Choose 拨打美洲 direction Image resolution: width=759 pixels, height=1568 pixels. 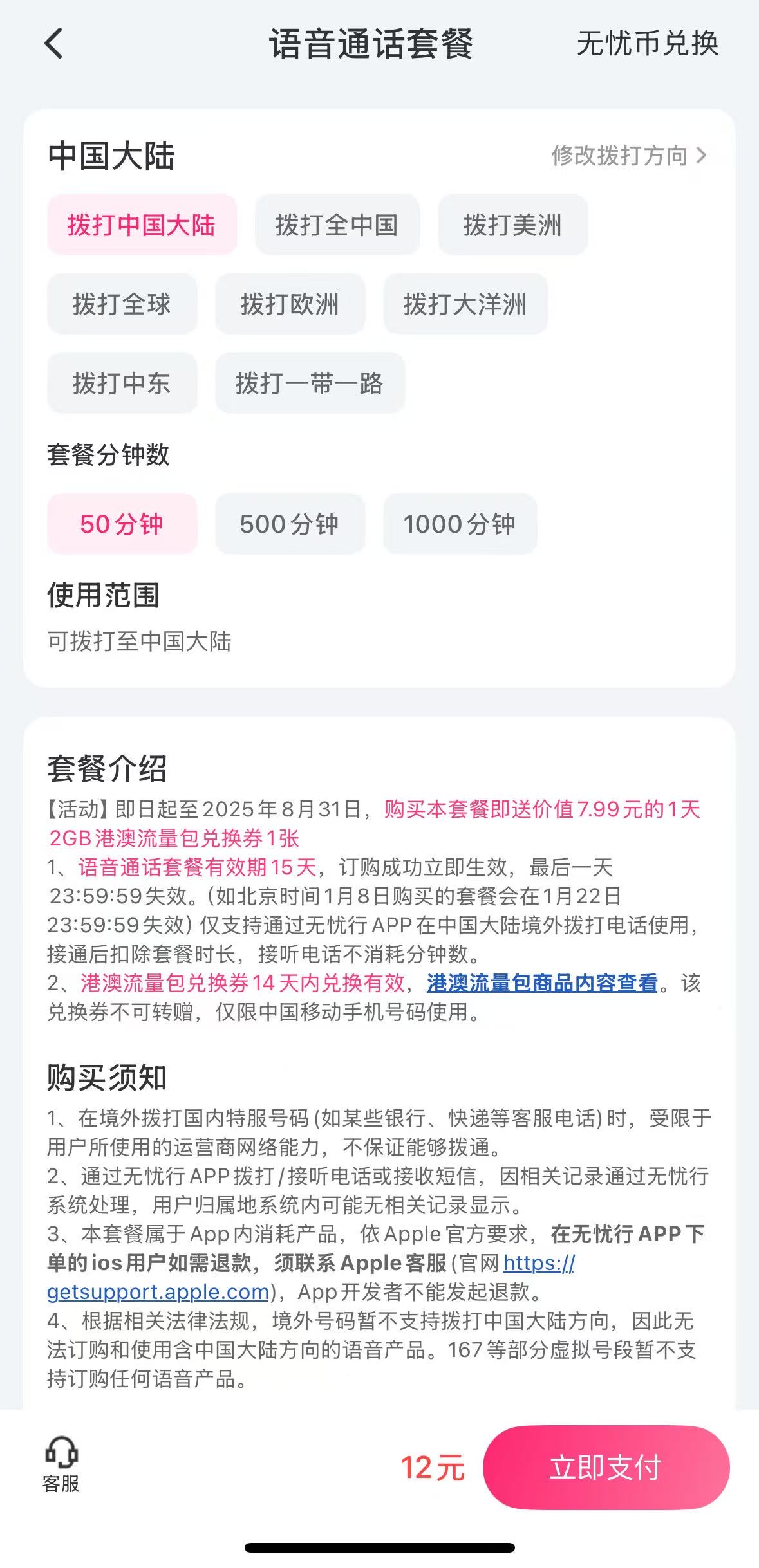(512, 225)
